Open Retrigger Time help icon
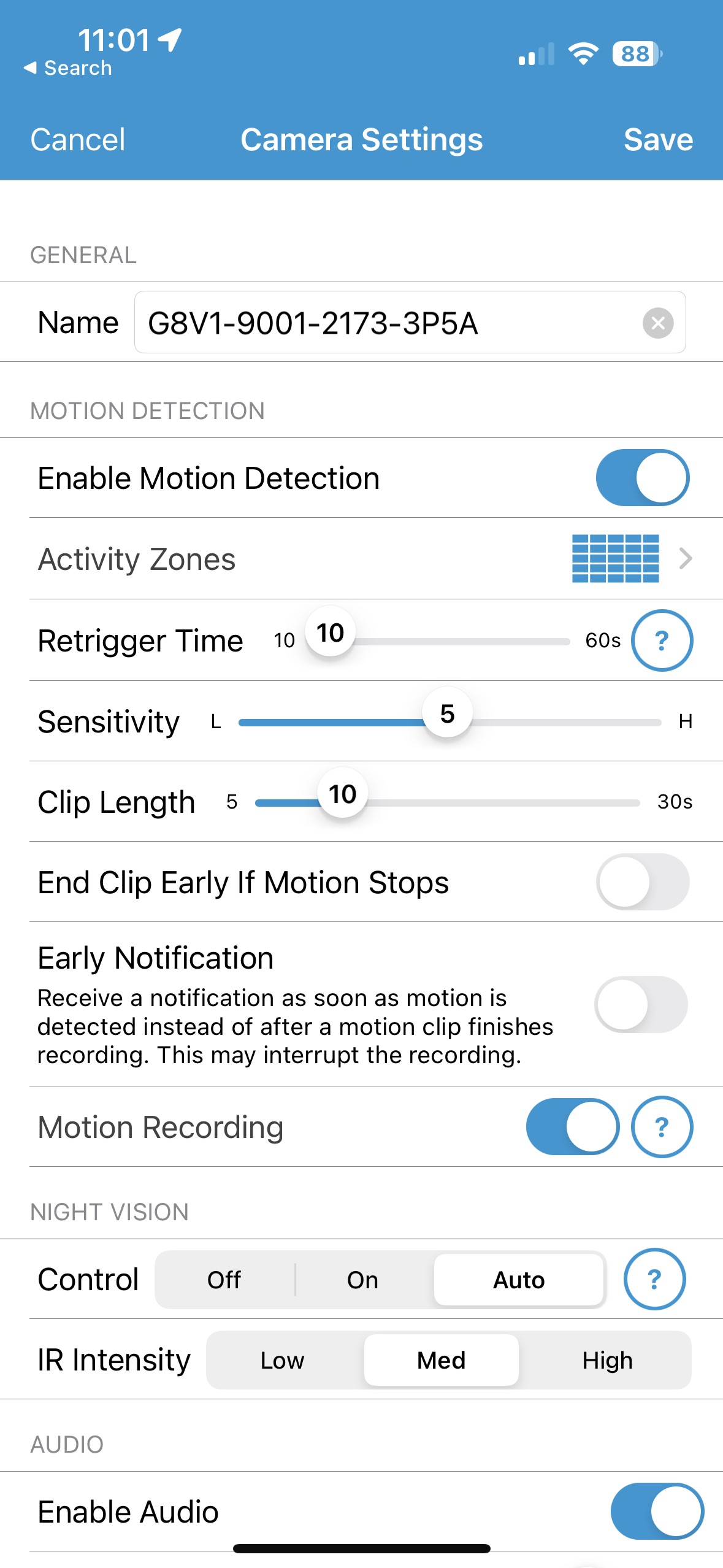The width and height of the screenshot is (723, 1568). (x=662, y=640)
